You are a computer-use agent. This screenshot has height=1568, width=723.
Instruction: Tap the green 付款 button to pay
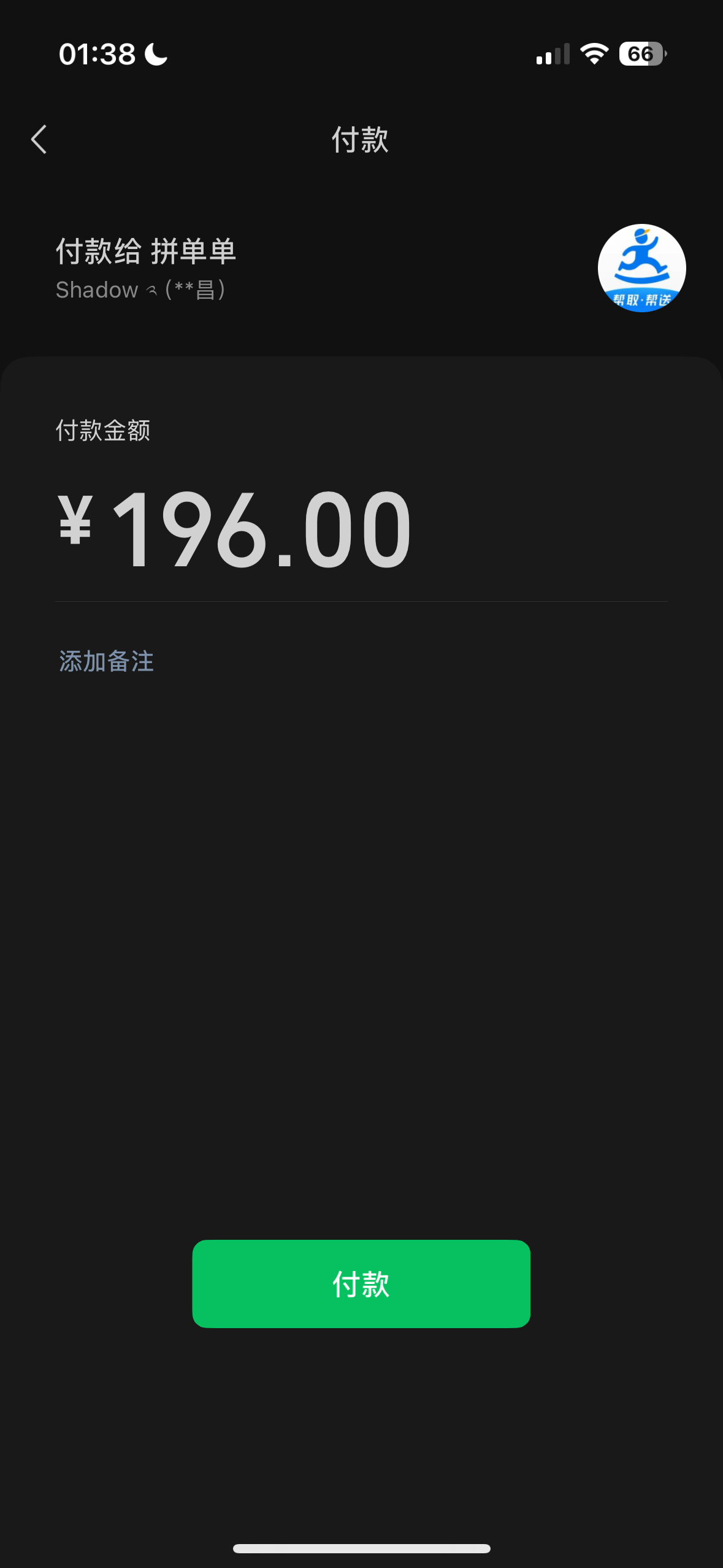click(x=361, y=1283)
